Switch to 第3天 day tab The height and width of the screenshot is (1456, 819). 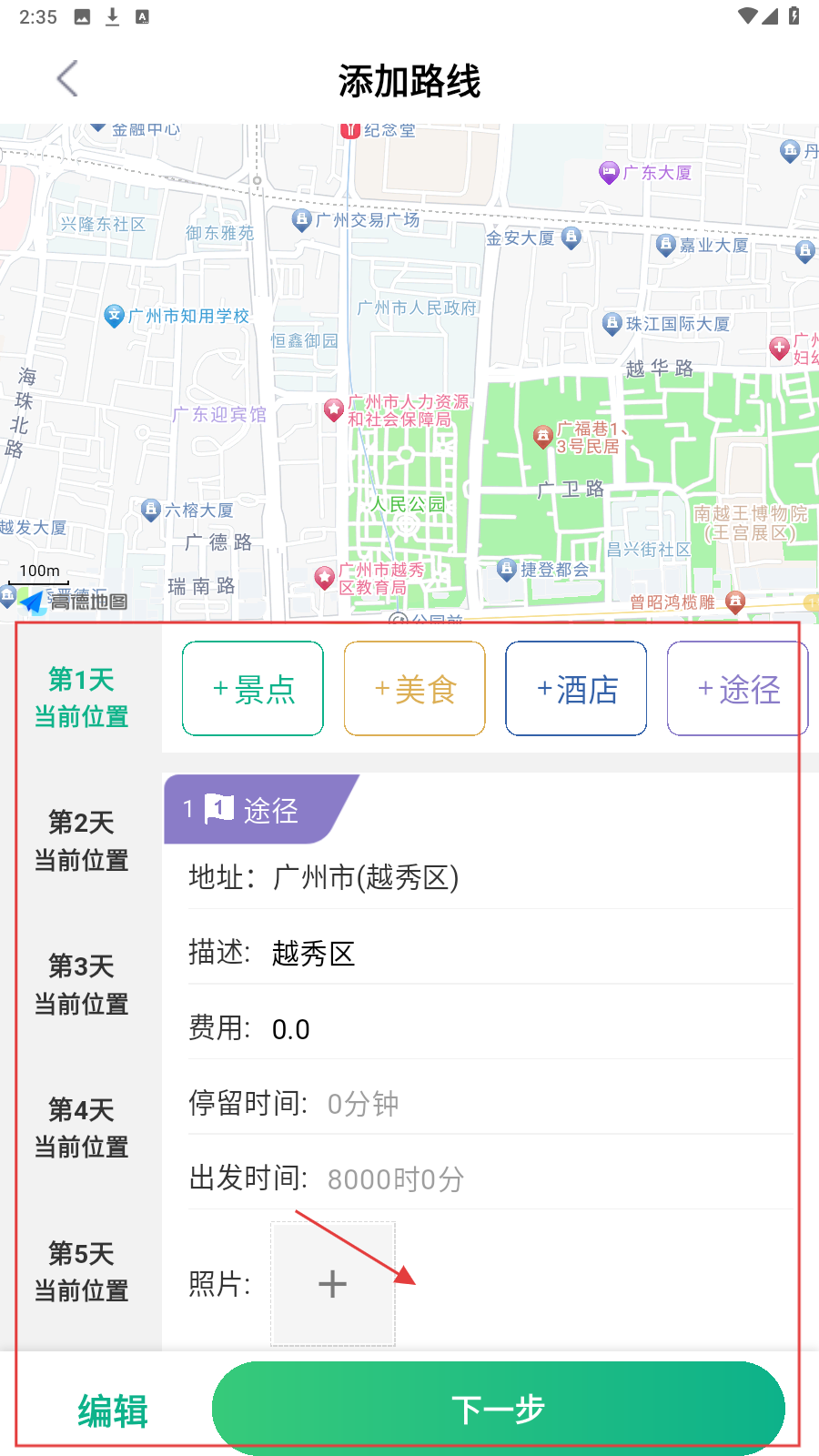(x=81, y=985)
